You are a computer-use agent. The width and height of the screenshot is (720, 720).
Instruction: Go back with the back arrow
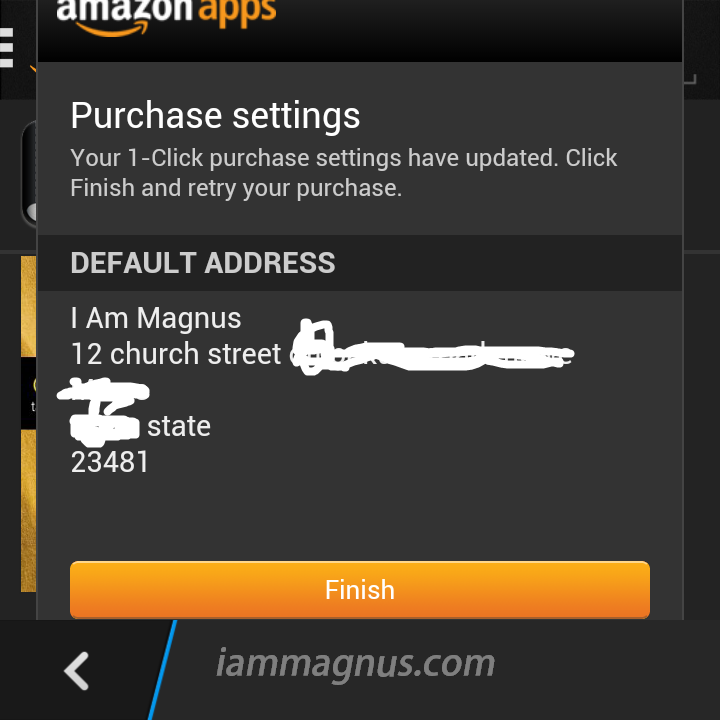point(76,671)
